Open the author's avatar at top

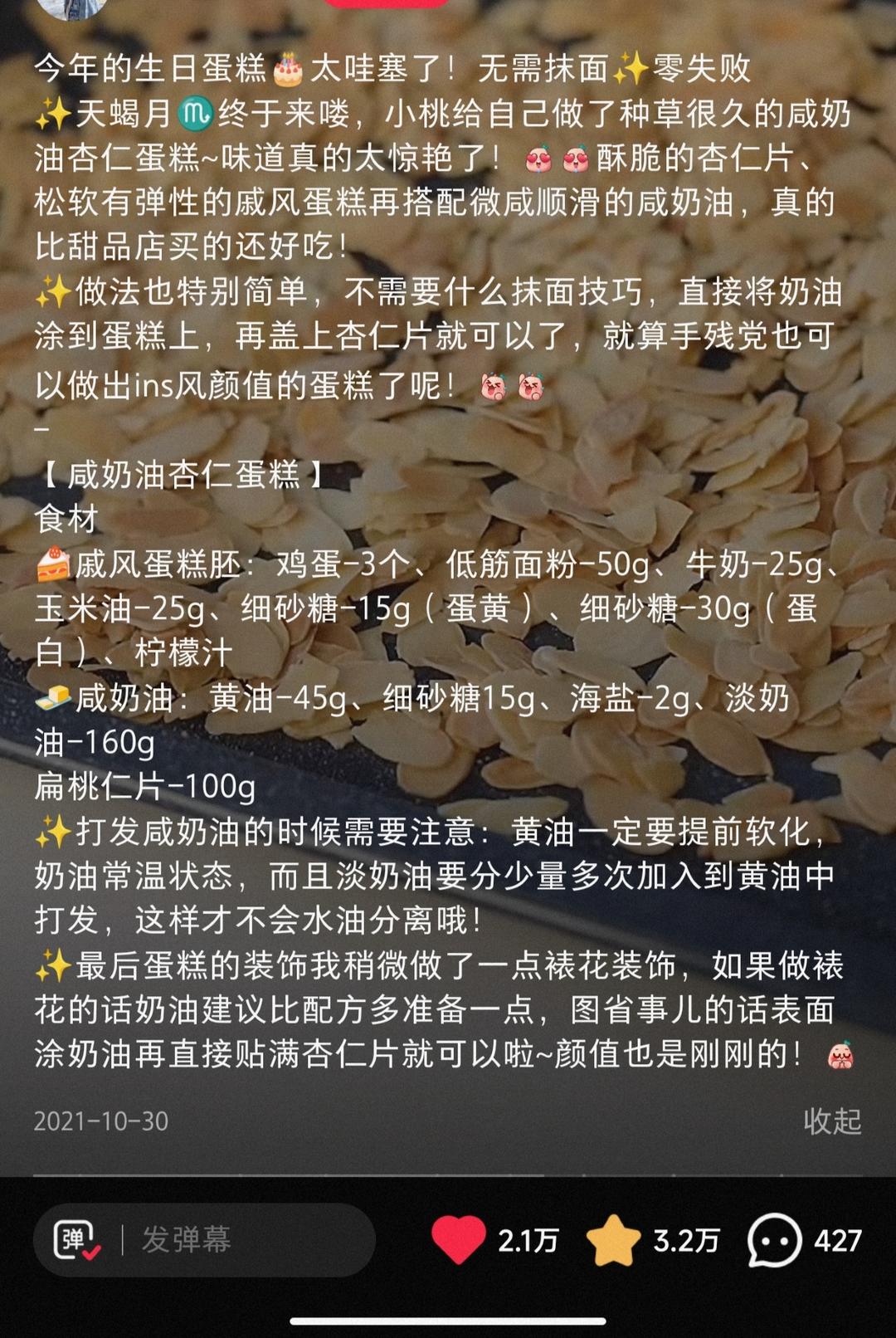73,7
